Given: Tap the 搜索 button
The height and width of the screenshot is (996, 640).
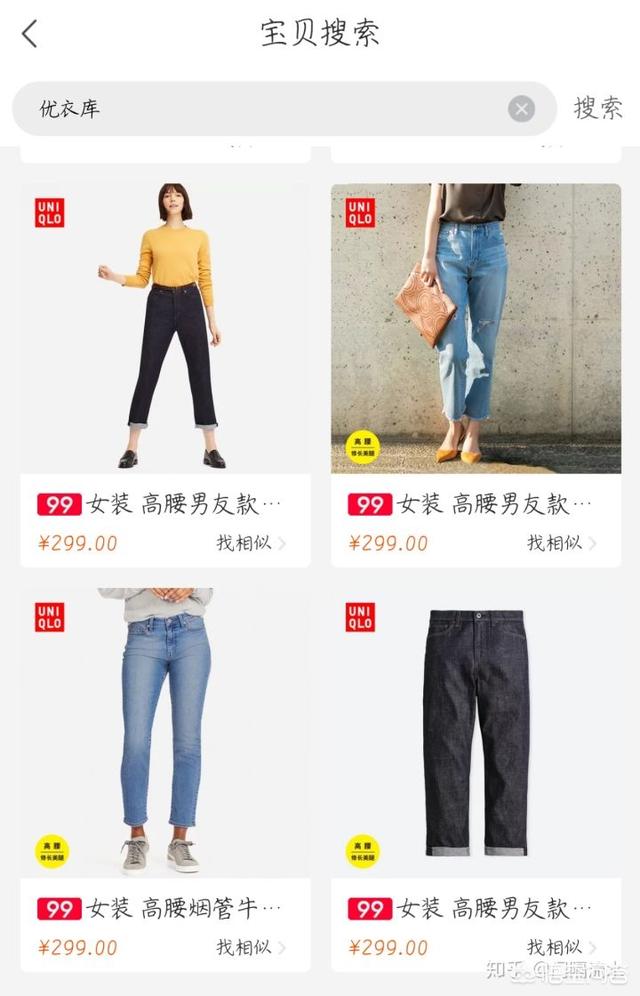Looking at the screenshot, I should point(597,108).
